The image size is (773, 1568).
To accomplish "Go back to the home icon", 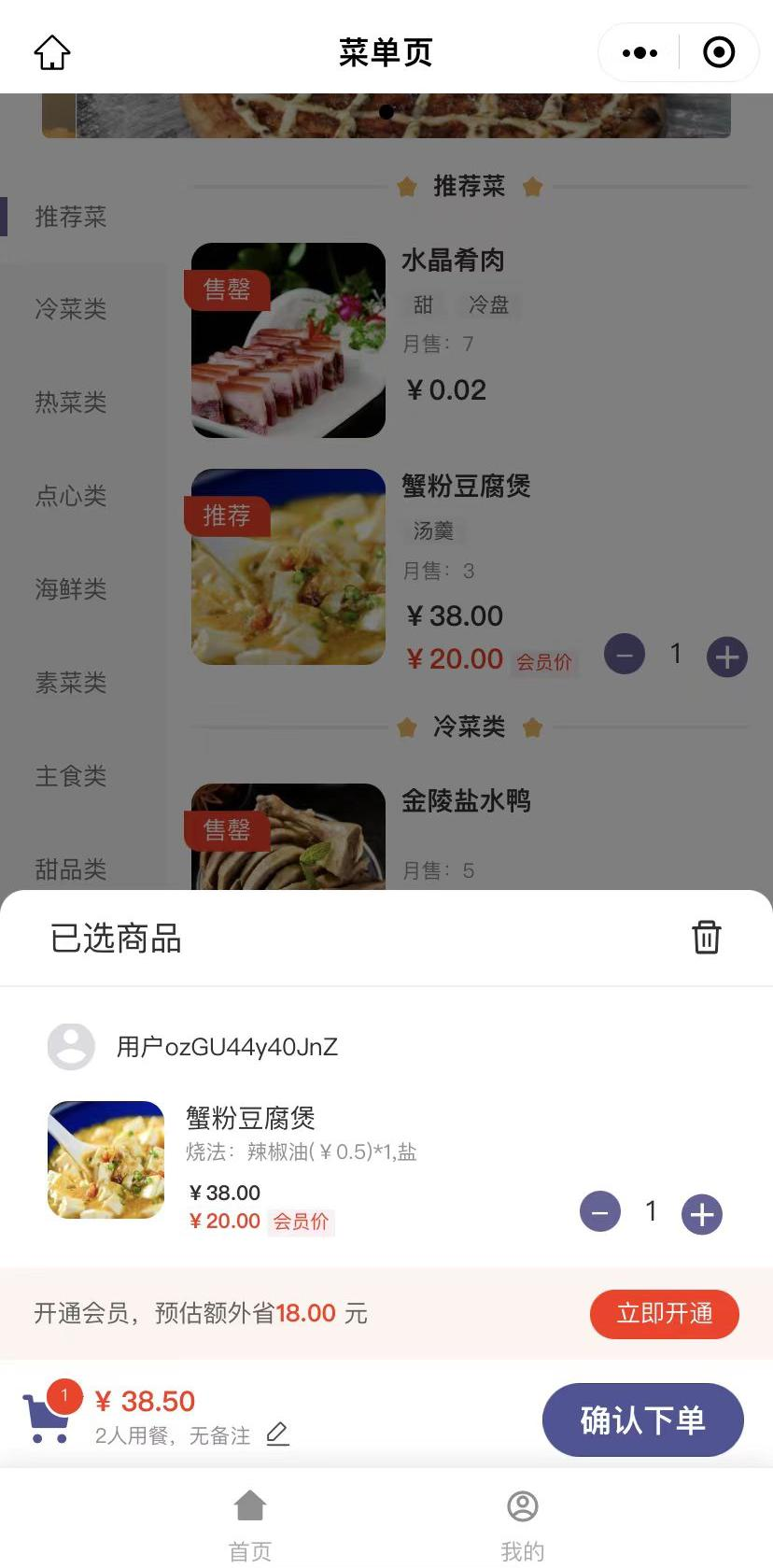I will click(x=52, y=52).
